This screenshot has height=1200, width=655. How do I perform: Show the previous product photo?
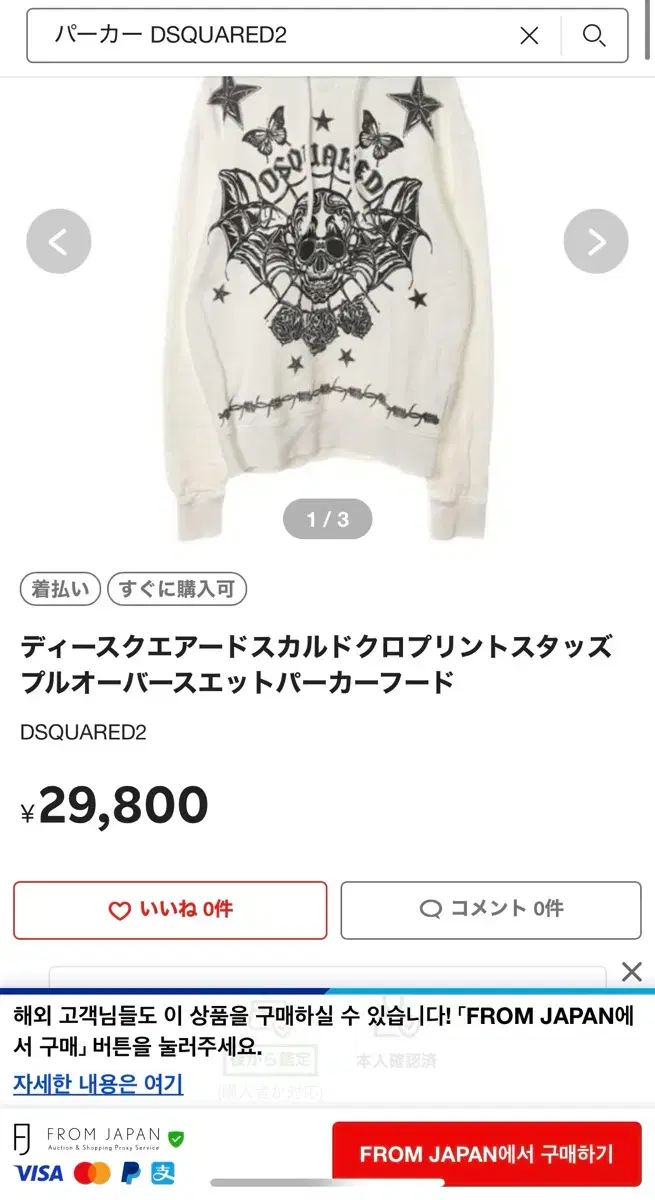pos(58,241)
